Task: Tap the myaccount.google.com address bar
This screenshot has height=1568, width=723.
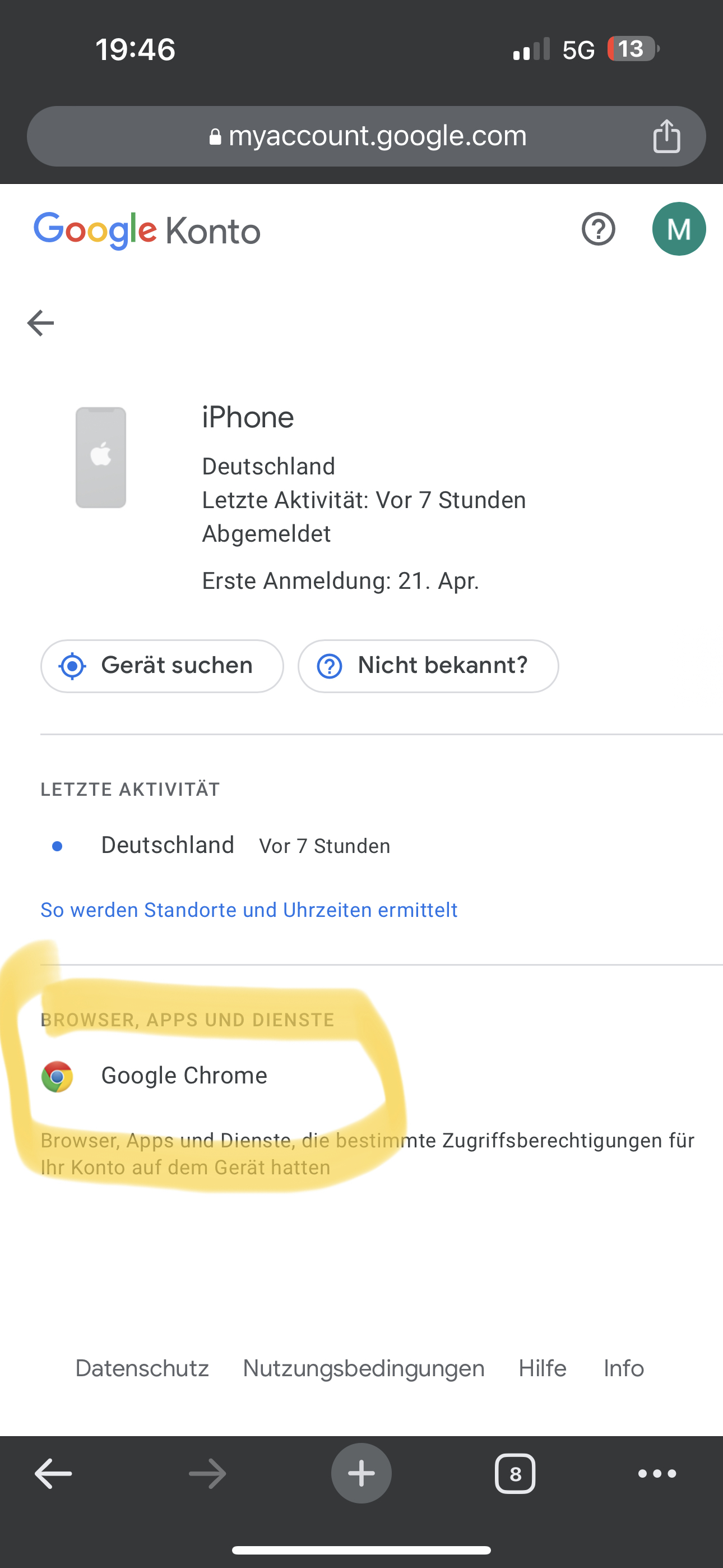Action: tap(367, 136)
